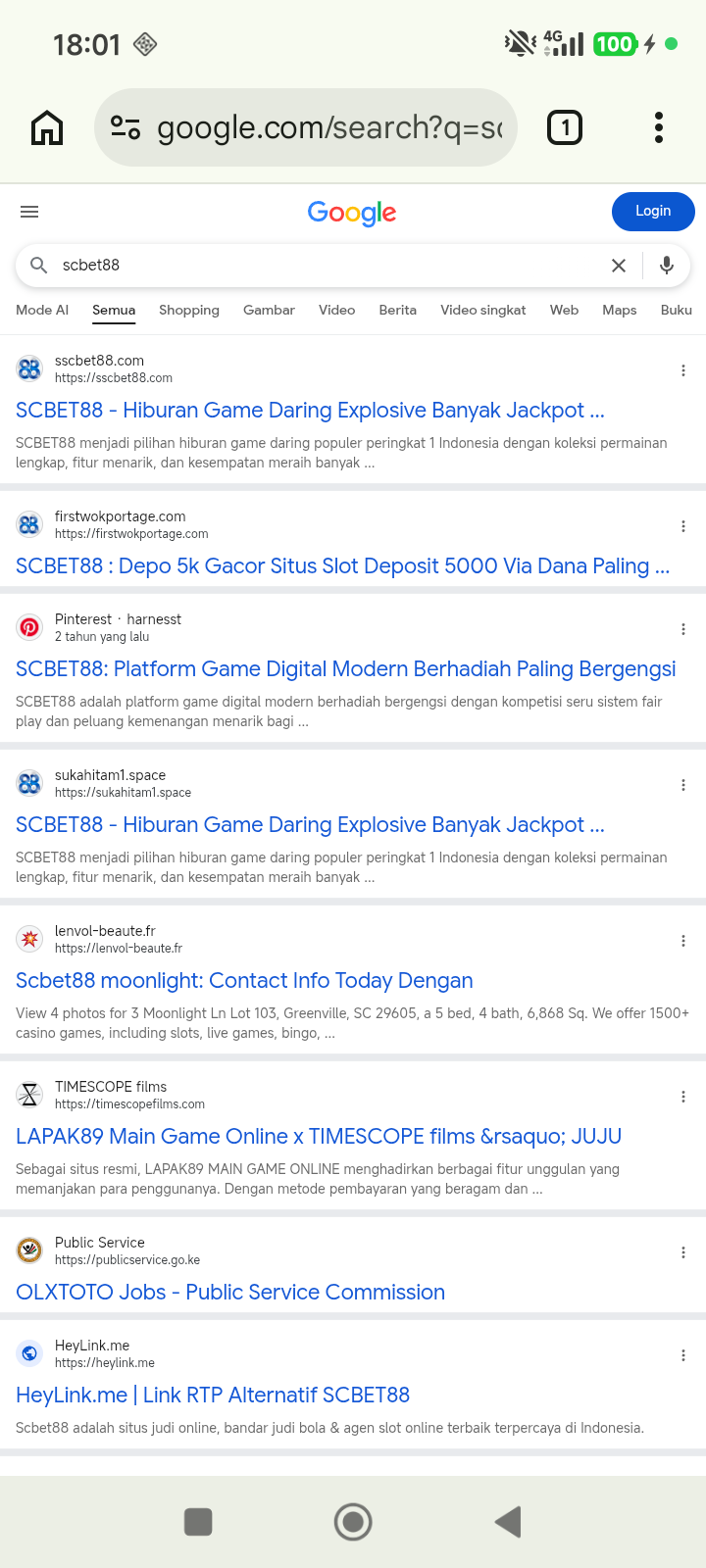Open Google's hamburger menu
This screenshot has height=1568, width=706.
[29, 212]
